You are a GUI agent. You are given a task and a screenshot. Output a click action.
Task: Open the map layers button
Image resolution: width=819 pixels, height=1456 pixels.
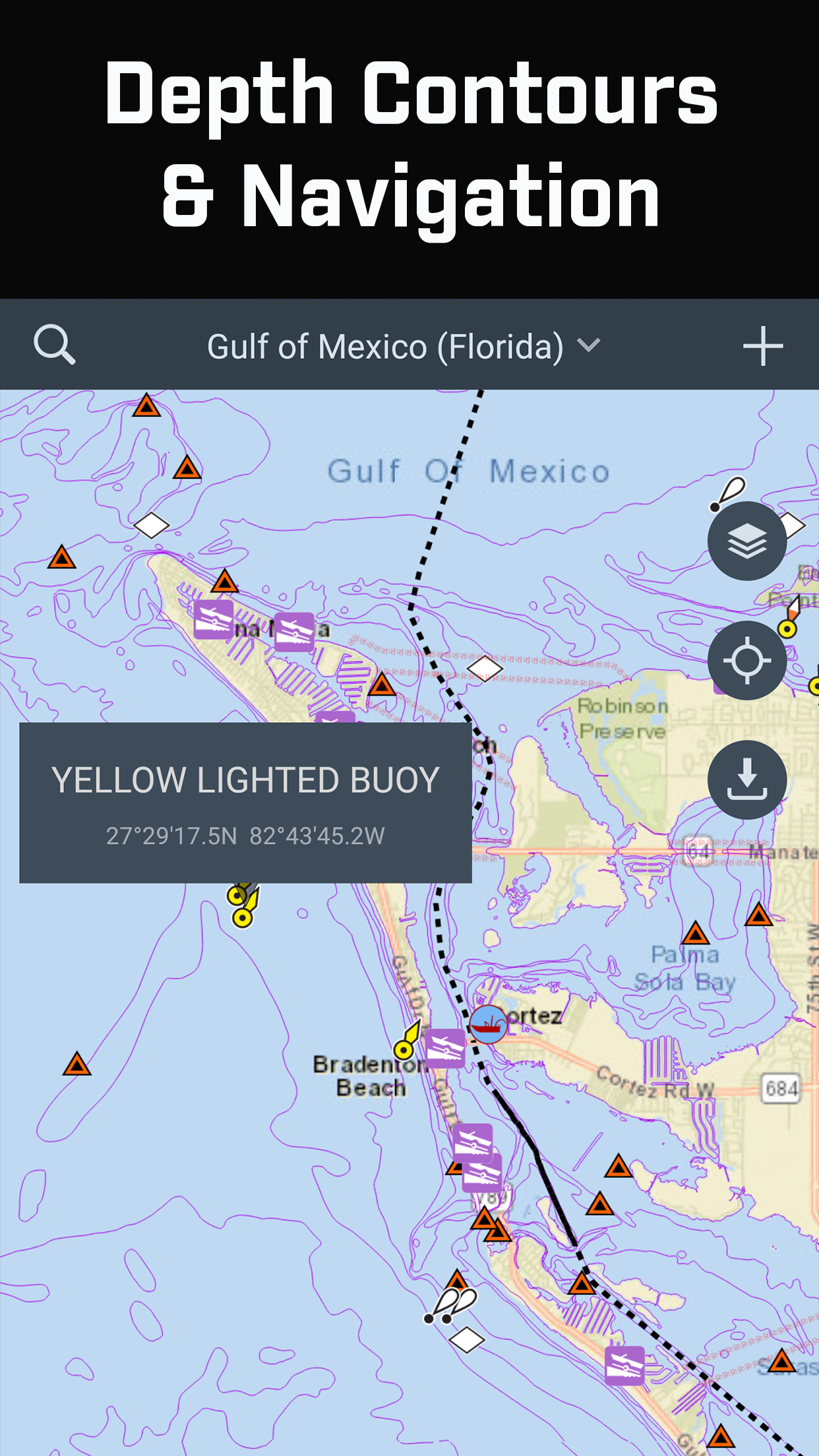(x=746, y=541)
